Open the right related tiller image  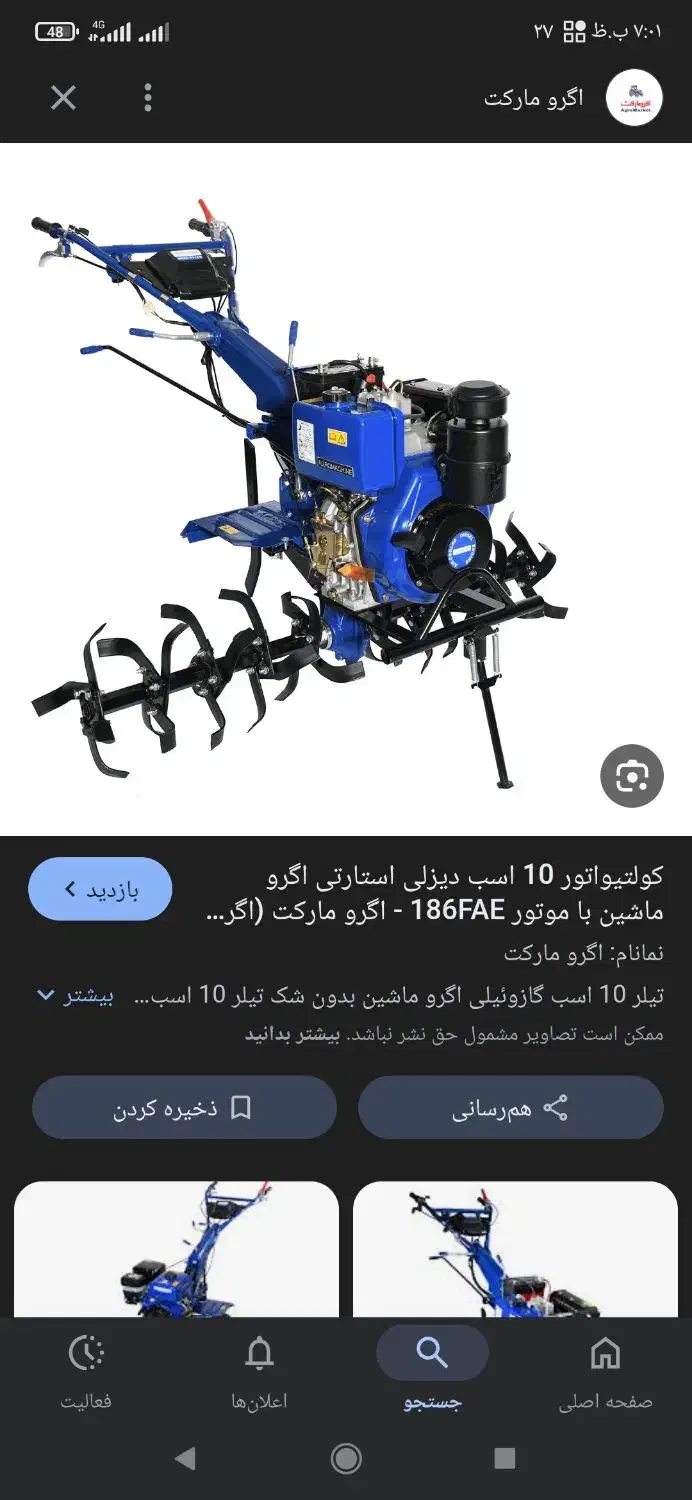pyautogui.click(x=514, y=1248)
